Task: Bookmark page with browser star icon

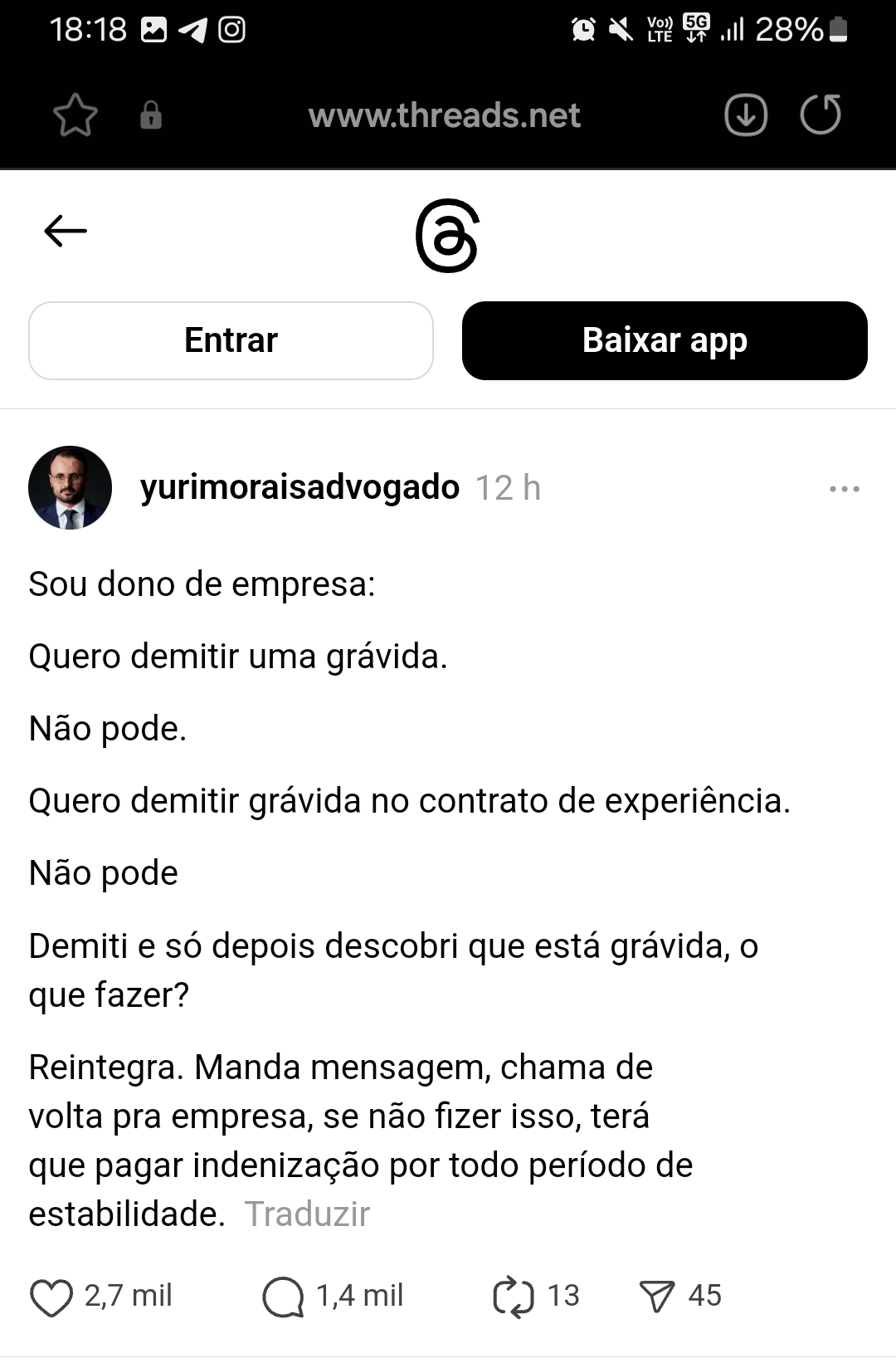Action: [x=75, y=115]
